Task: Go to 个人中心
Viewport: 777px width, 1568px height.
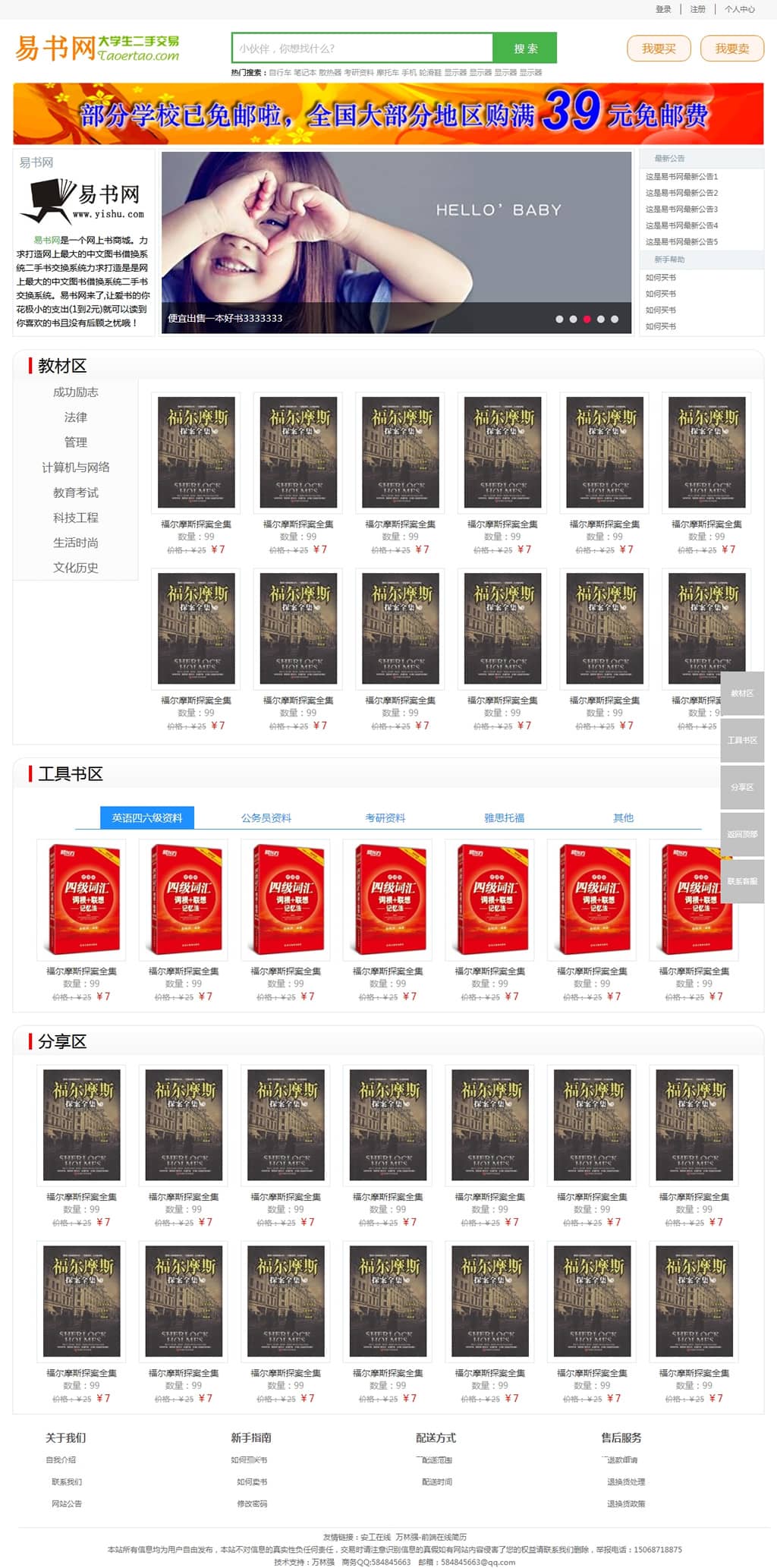Action: pyautogui.click(x=740, y=9)
